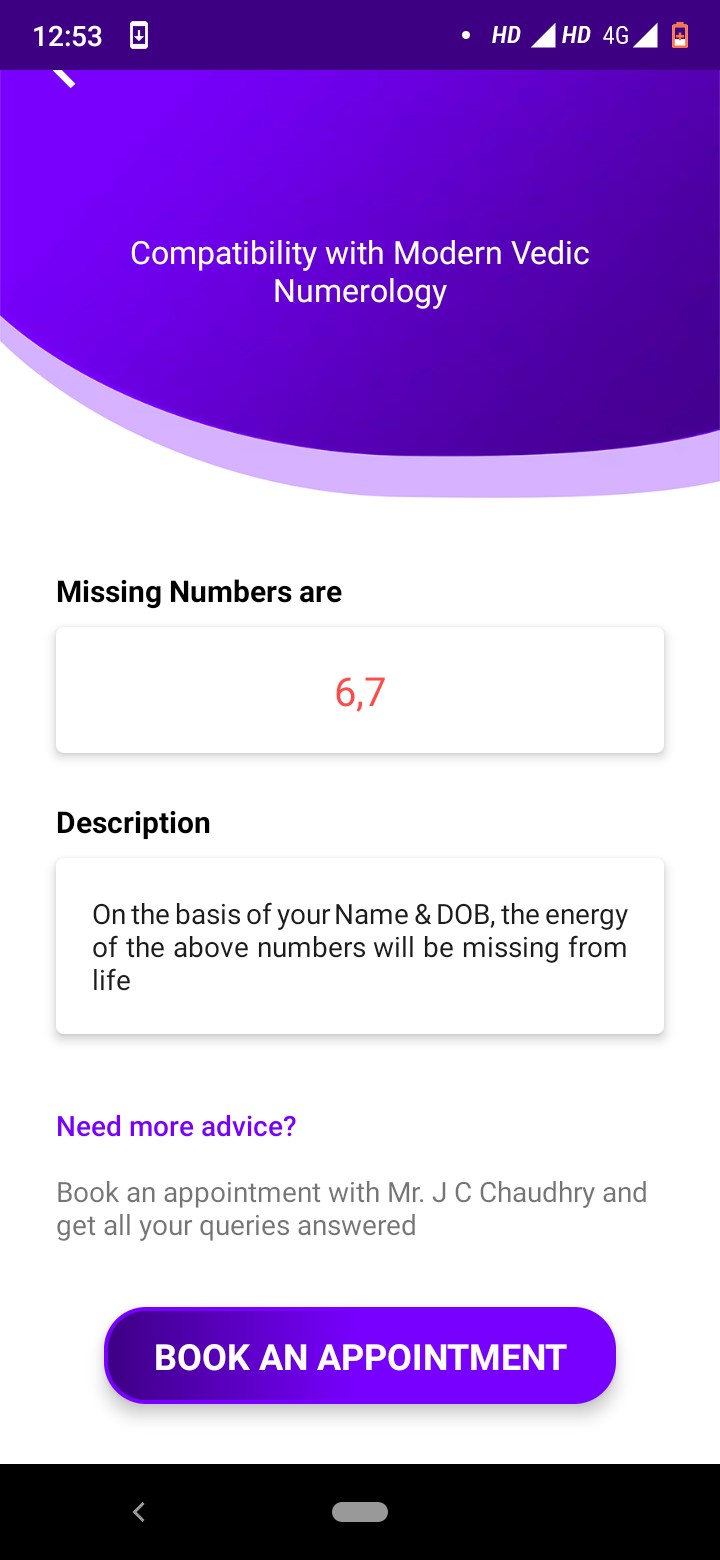The image size is (720, 1560).
Task: Tap the system back button
Action: [x=139, y=1512]
